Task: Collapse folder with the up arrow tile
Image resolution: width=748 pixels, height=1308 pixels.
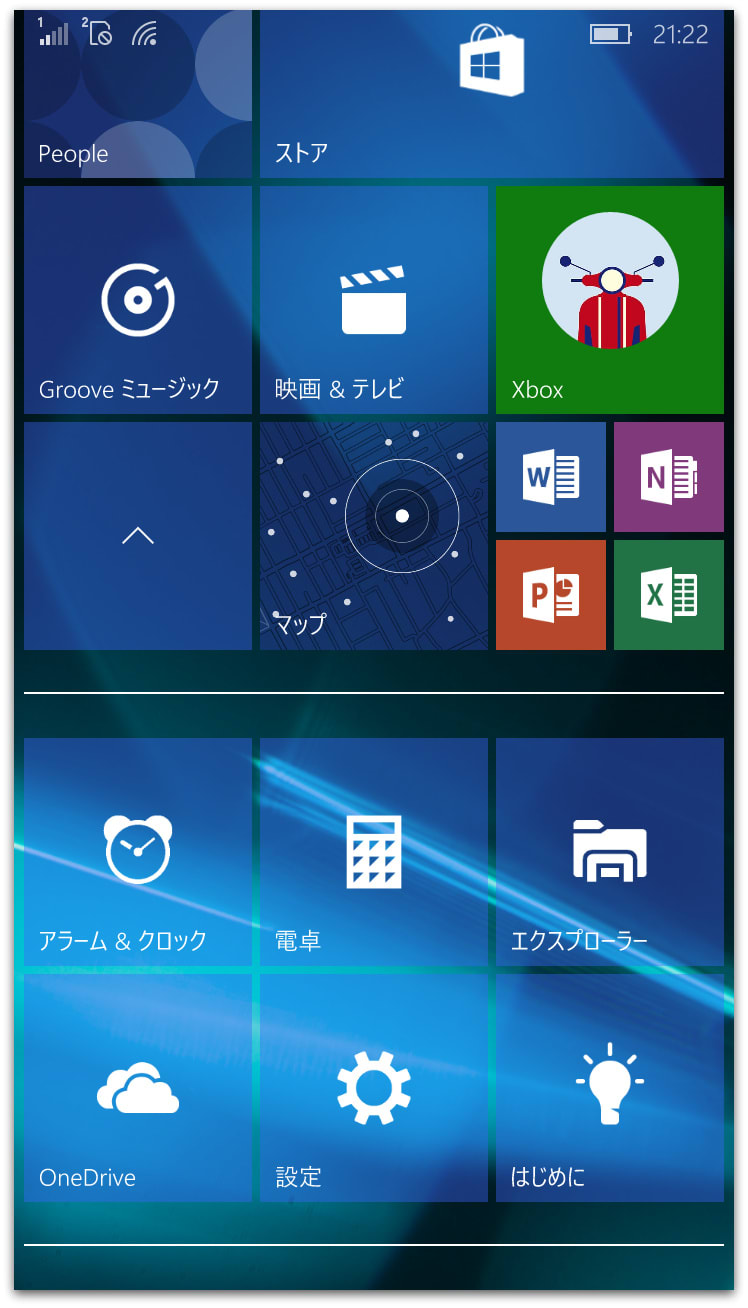Action: [137, 536]
